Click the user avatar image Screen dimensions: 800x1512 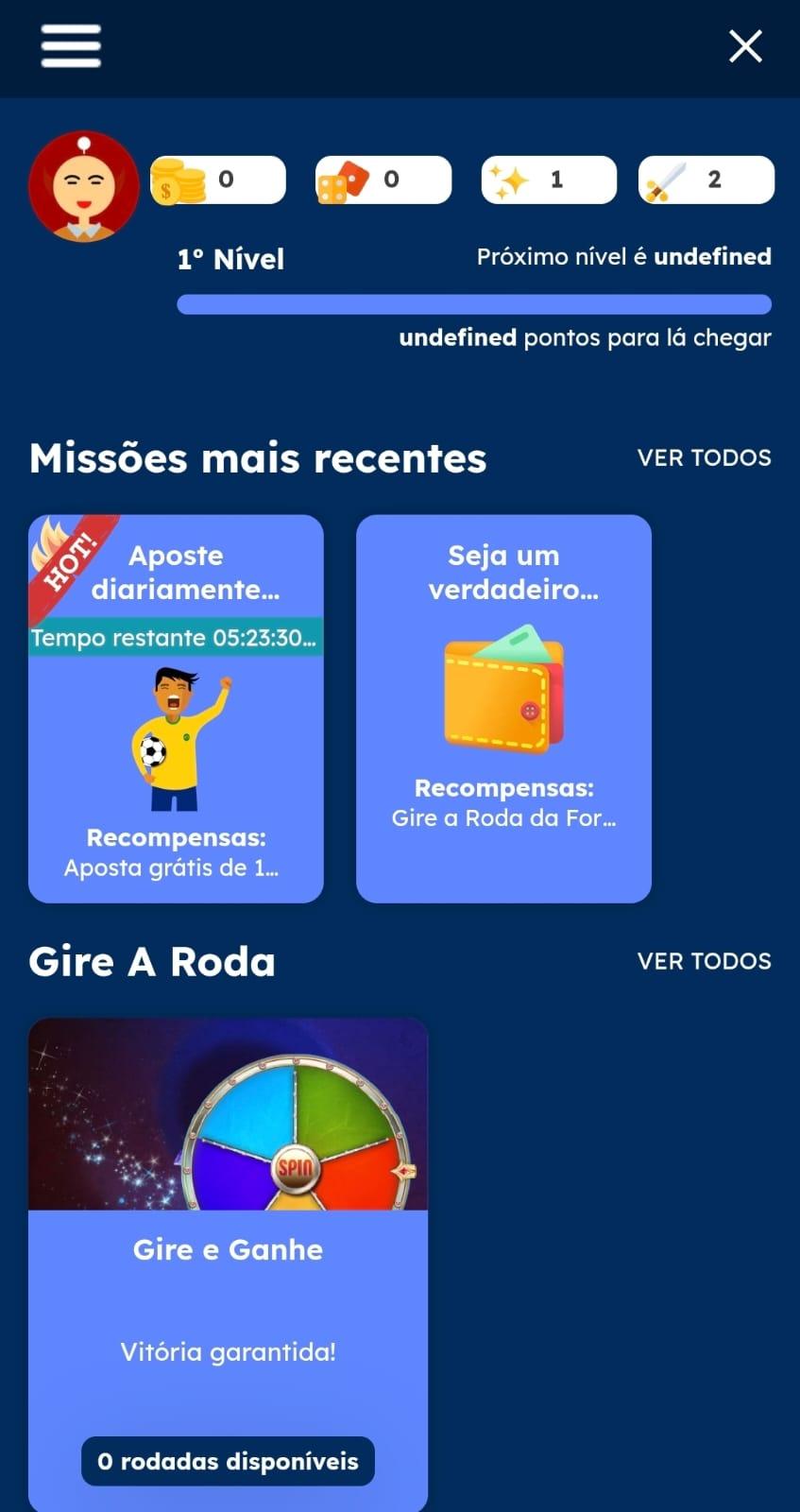pos(83,186)
